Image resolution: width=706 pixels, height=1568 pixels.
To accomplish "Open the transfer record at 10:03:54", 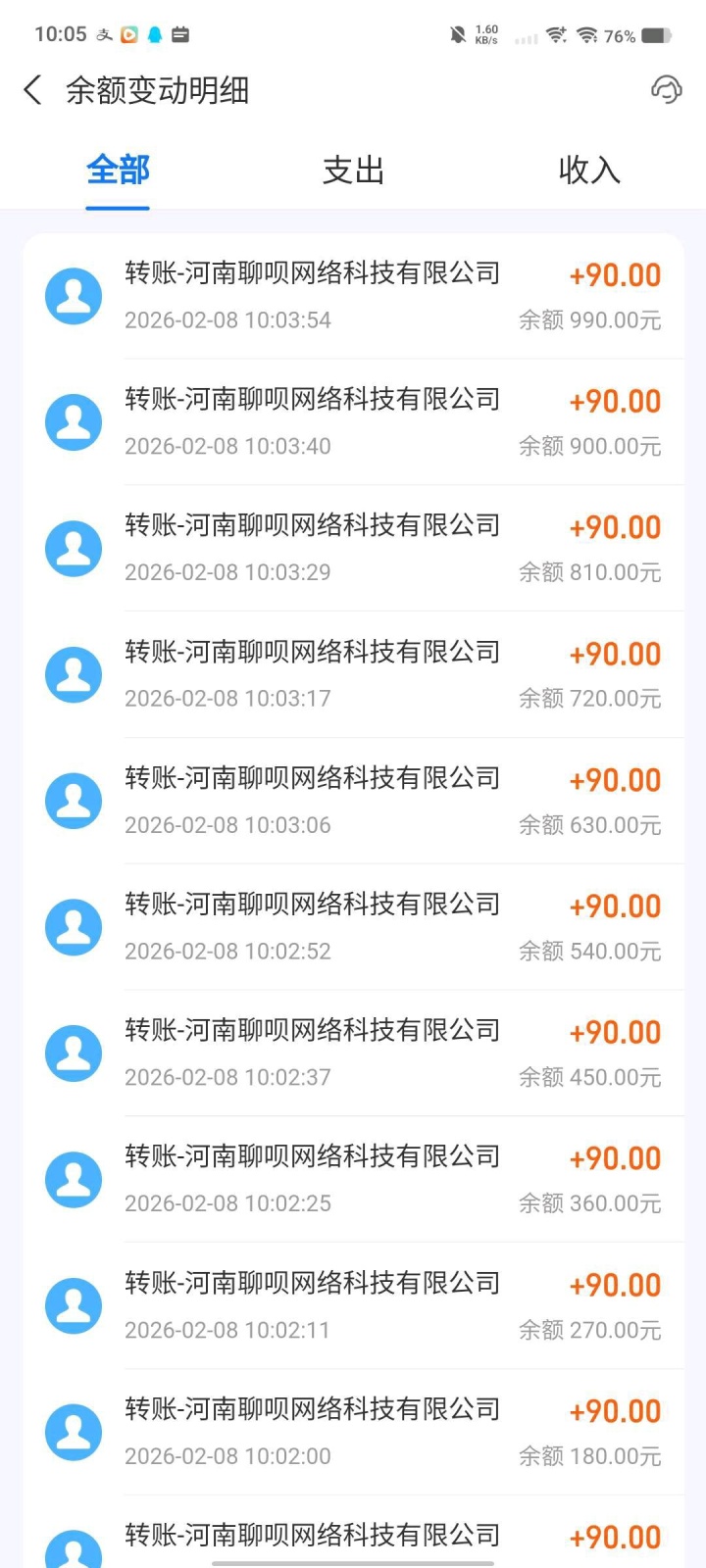I will [x=353, y=295].
